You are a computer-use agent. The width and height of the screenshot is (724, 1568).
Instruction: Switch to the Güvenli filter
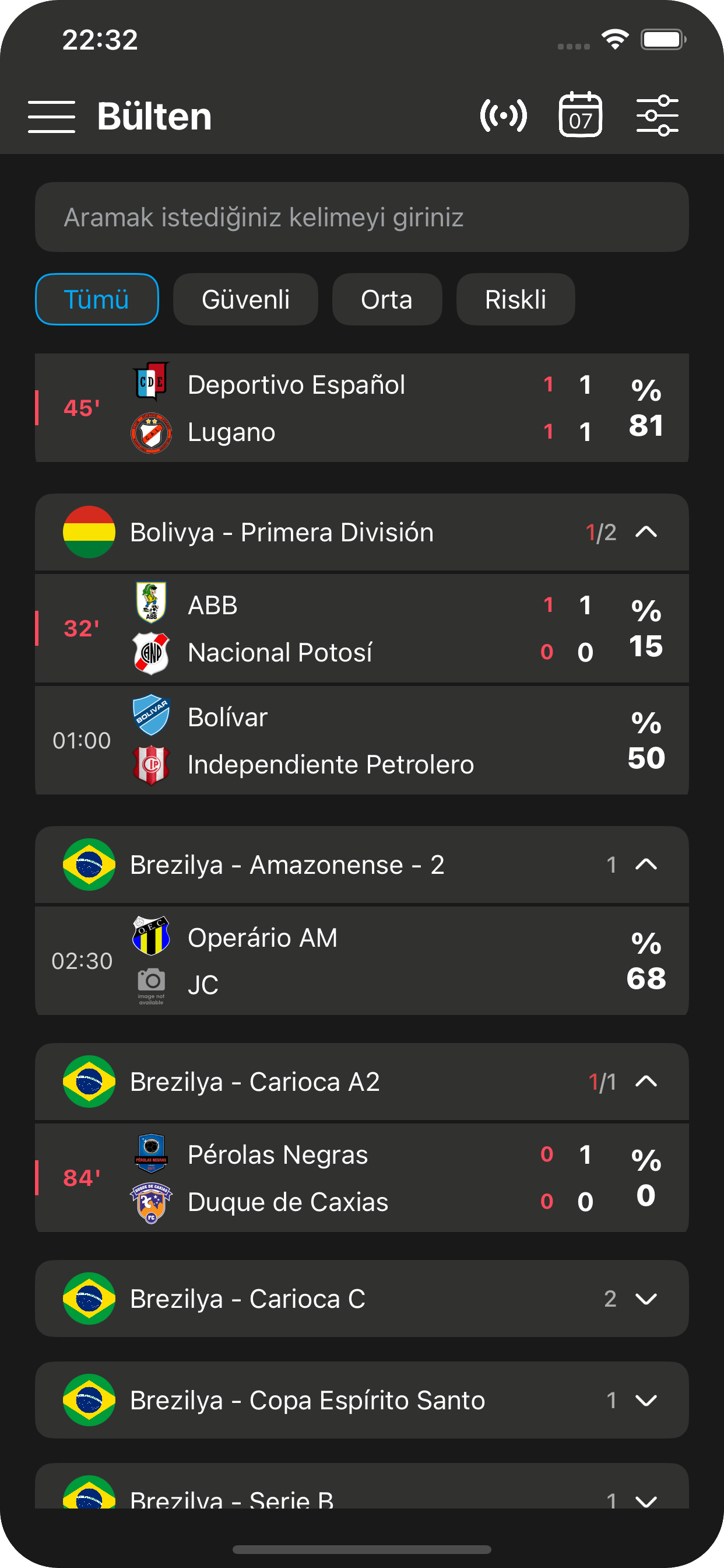[x=245, y=299]
